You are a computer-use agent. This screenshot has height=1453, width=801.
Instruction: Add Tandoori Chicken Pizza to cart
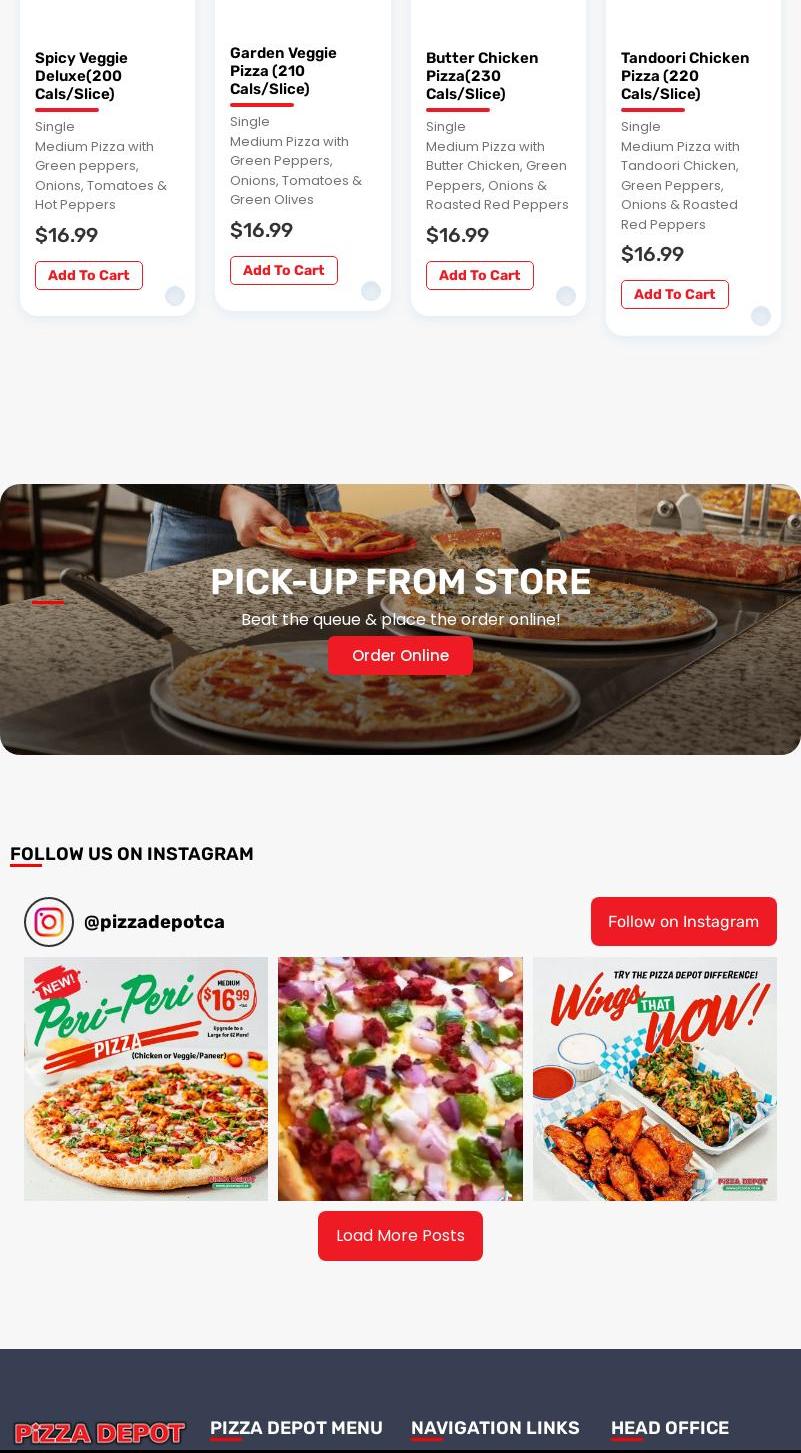tap(674, 294)
